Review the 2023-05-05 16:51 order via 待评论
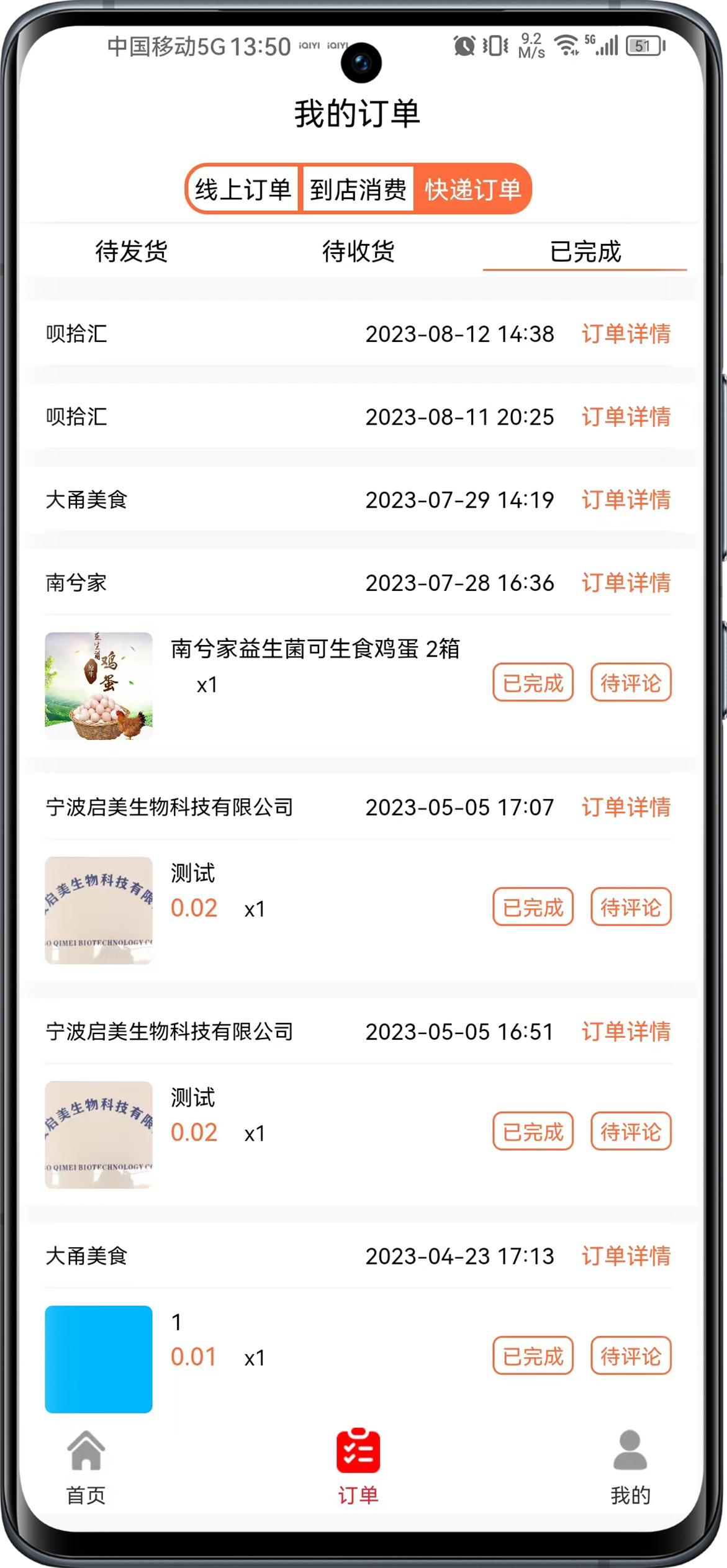This screenshot has height=1568, width=727. (631, 1132)
